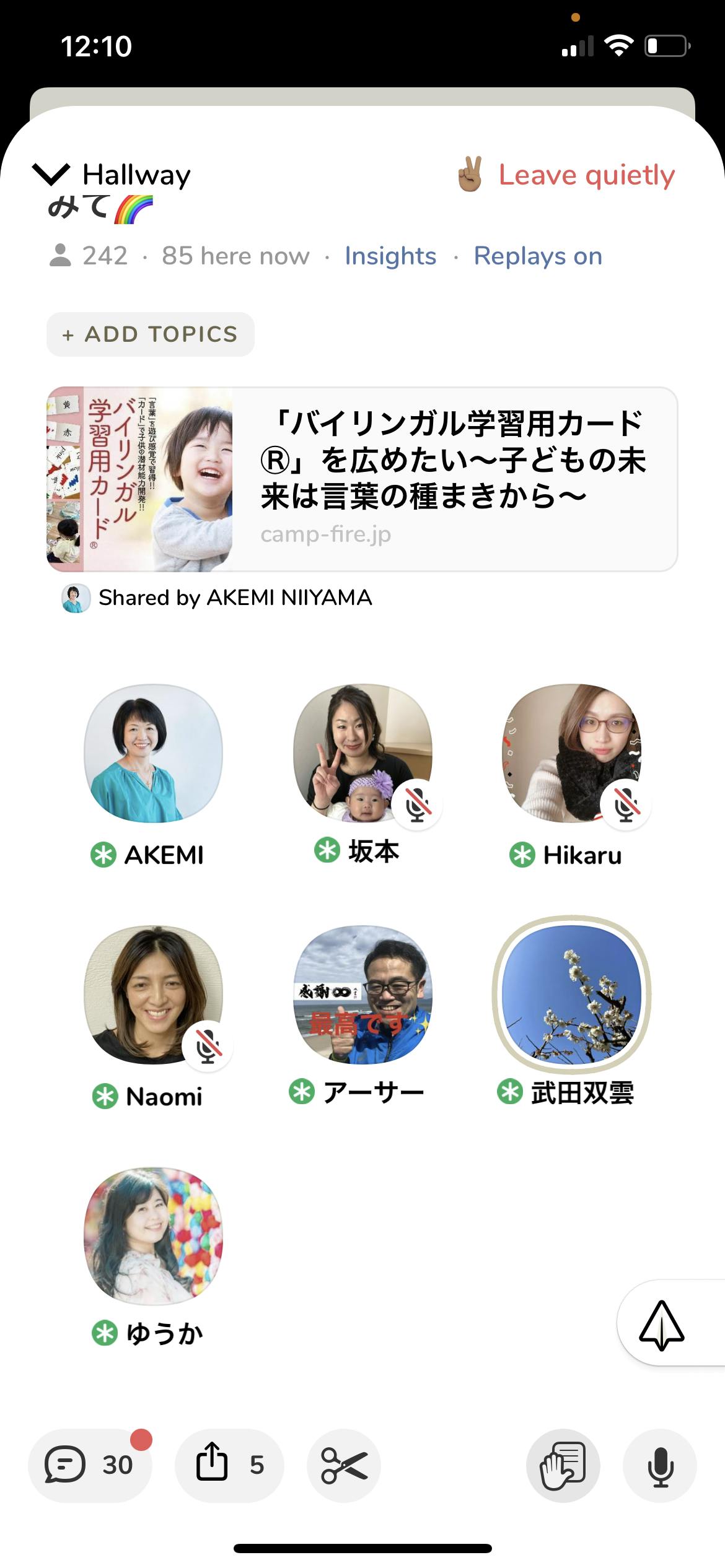View 坂本's speaker profile
This screenshot has width=725, height=1568.
pos(362,754)
